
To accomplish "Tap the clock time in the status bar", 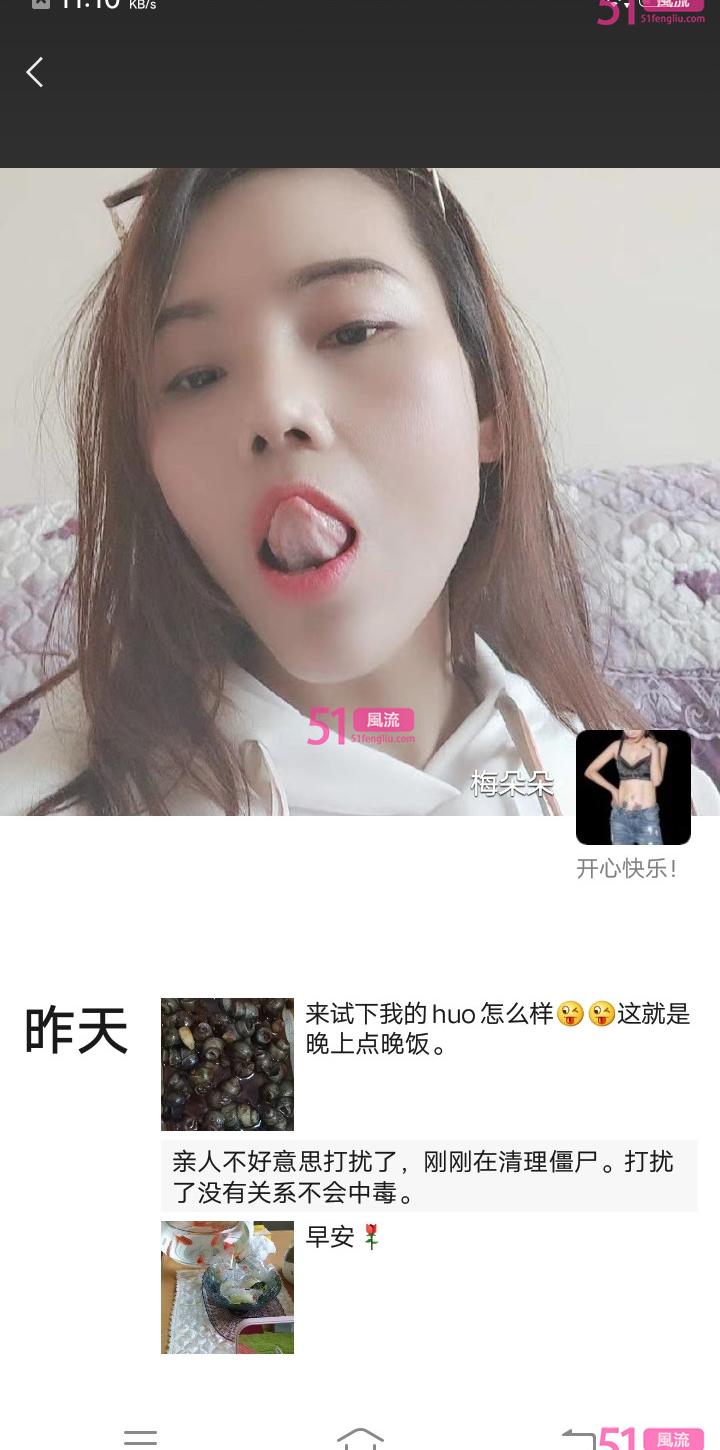I will click(75, 8).
